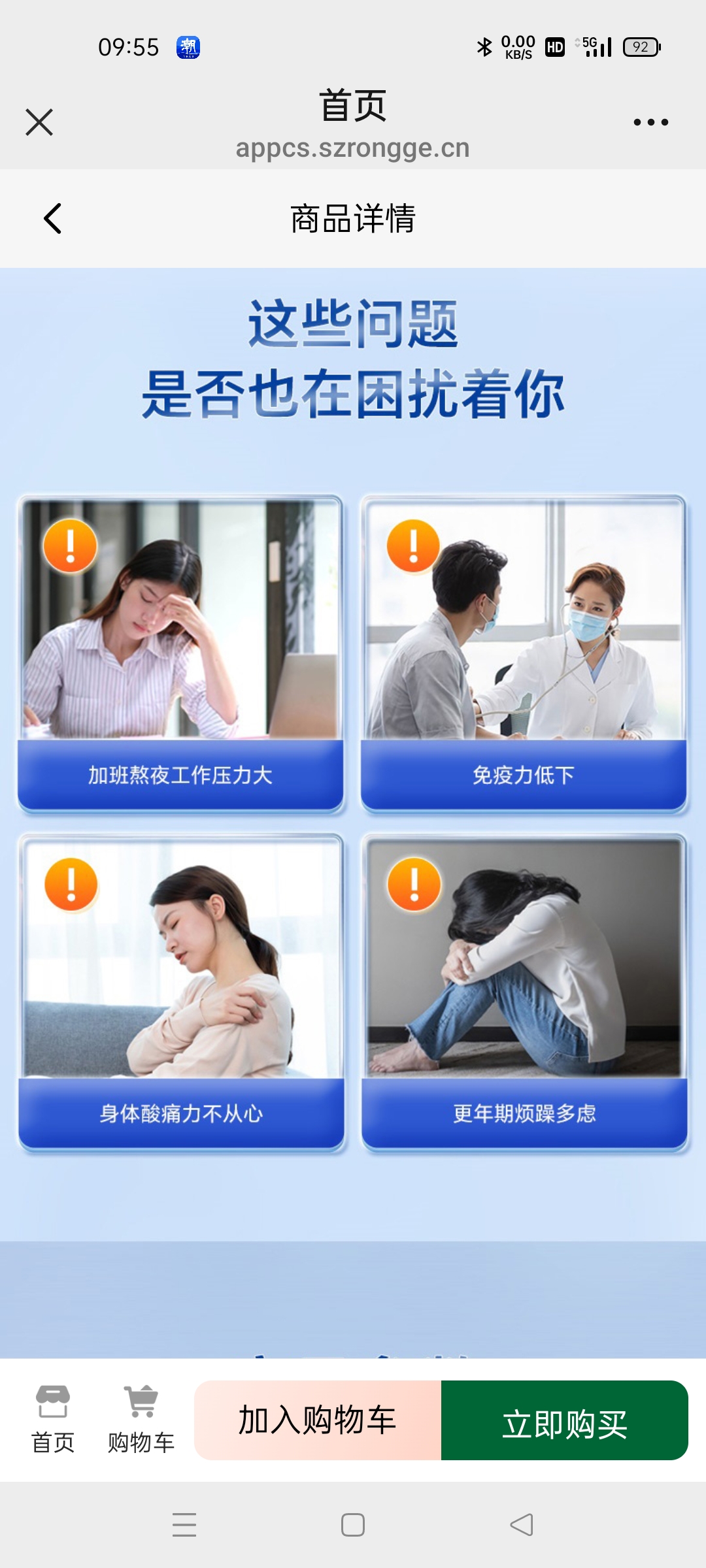Image resolution: width=706 pixels, height=1568 pixels.
Task: Open the 购物车 cart
Action: coord(141,1418)
